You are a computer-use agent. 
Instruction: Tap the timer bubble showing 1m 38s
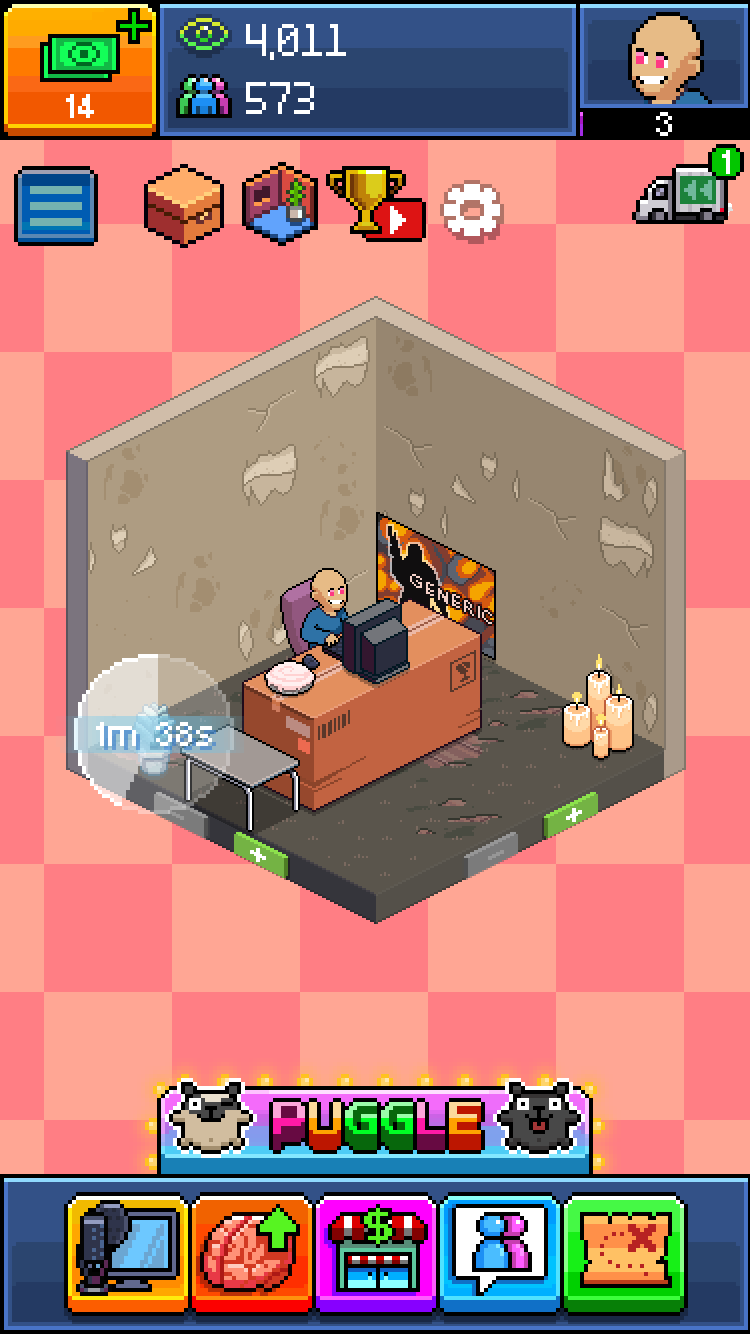click(152, 735)
